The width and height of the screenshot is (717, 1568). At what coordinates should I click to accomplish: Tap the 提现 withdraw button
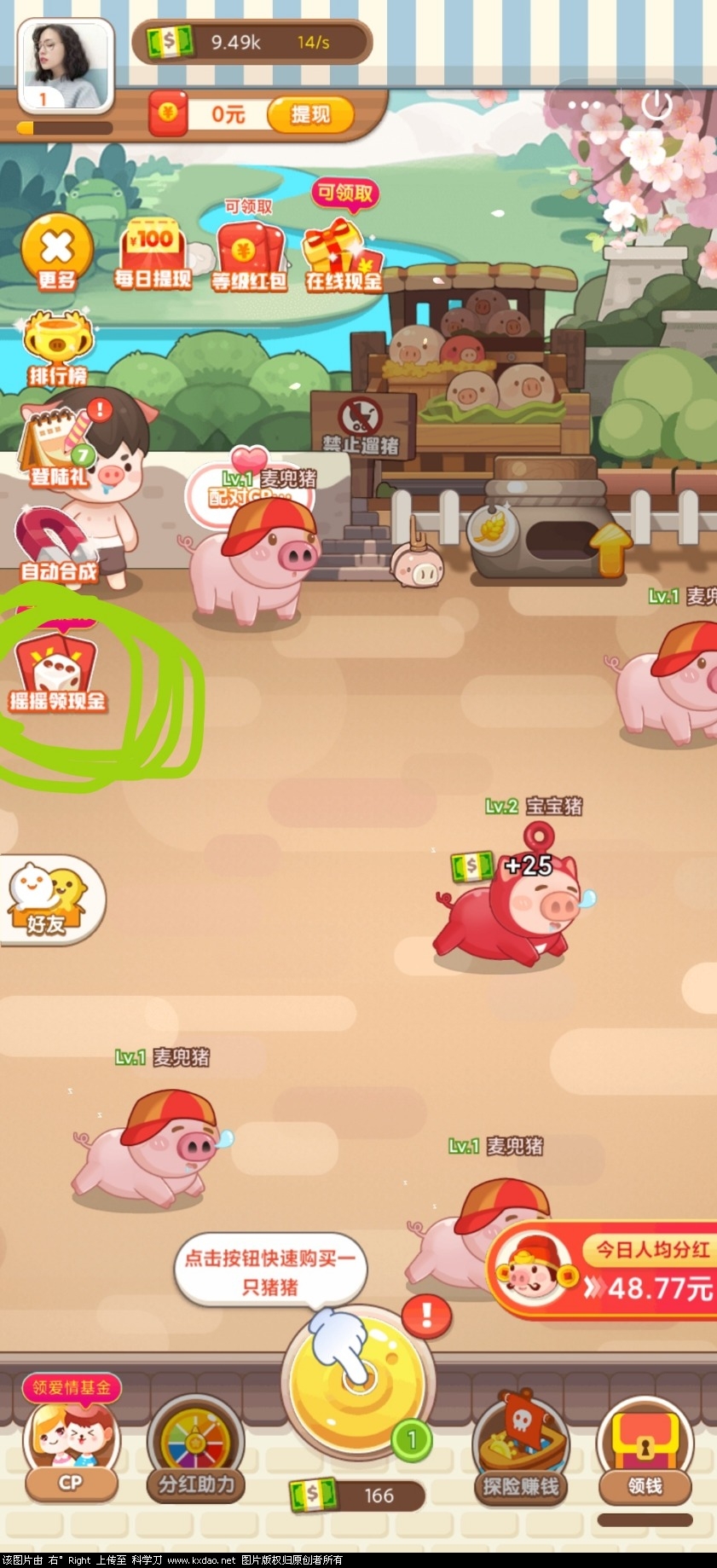click(309, 114)
